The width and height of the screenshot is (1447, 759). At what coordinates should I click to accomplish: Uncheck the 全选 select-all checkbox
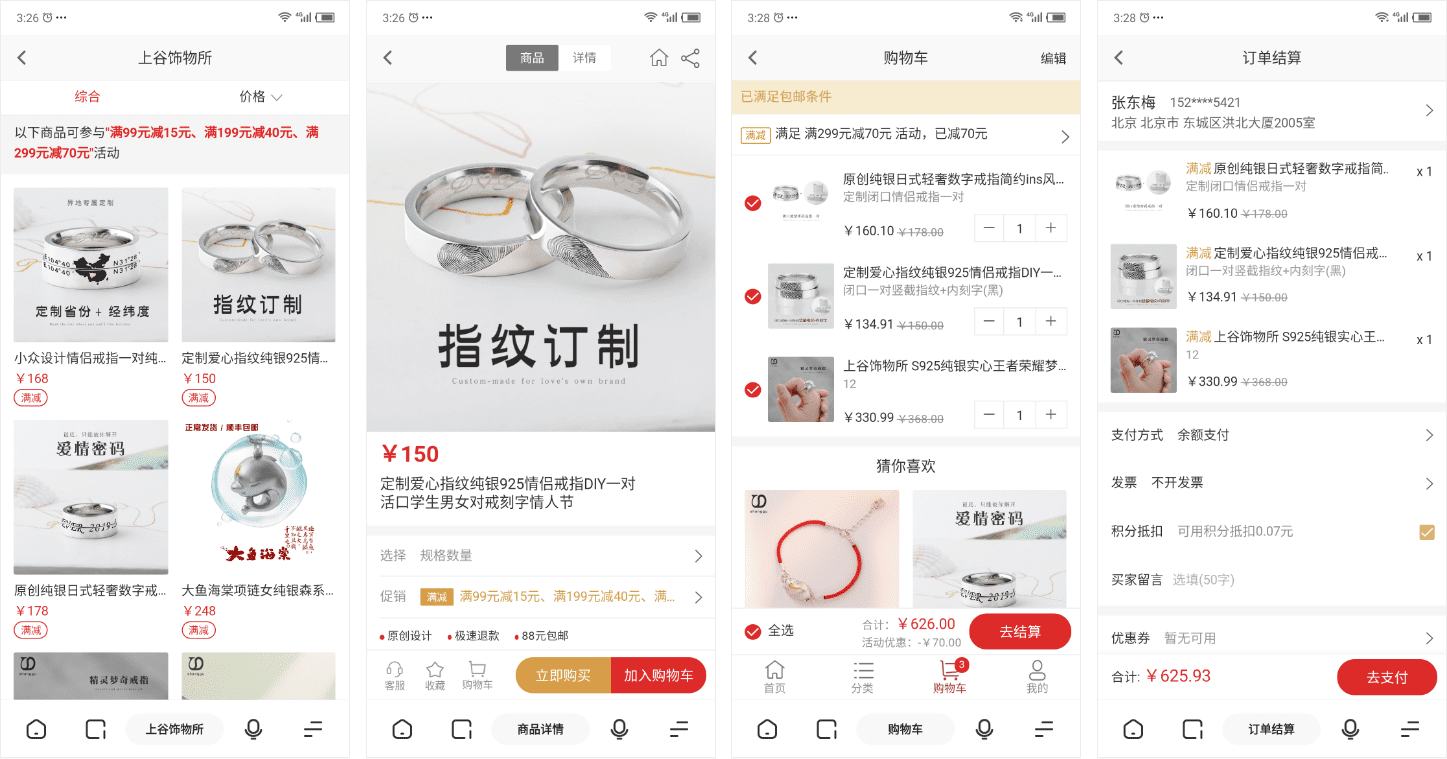753,631
